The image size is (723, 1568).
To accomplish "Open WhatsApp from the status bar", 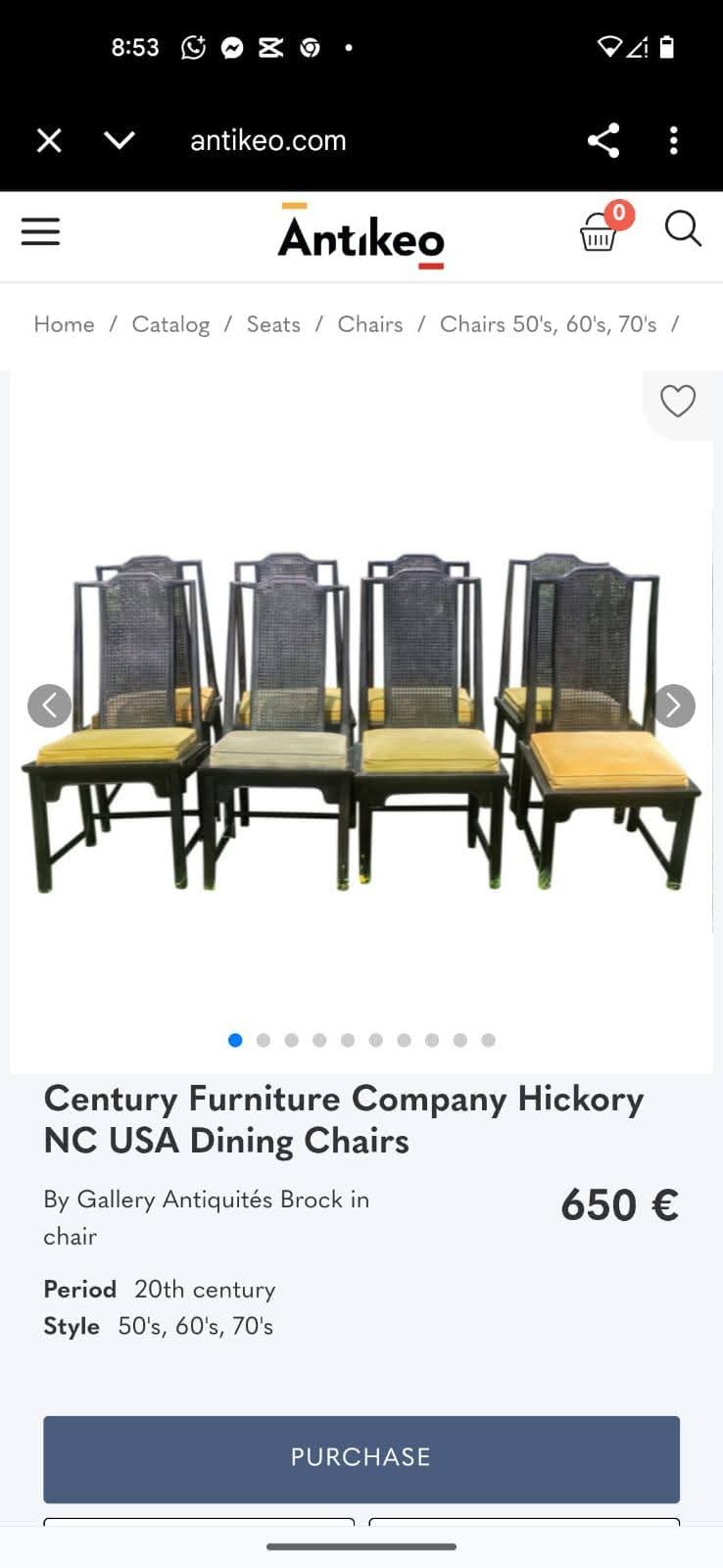I will click(192, 47).
